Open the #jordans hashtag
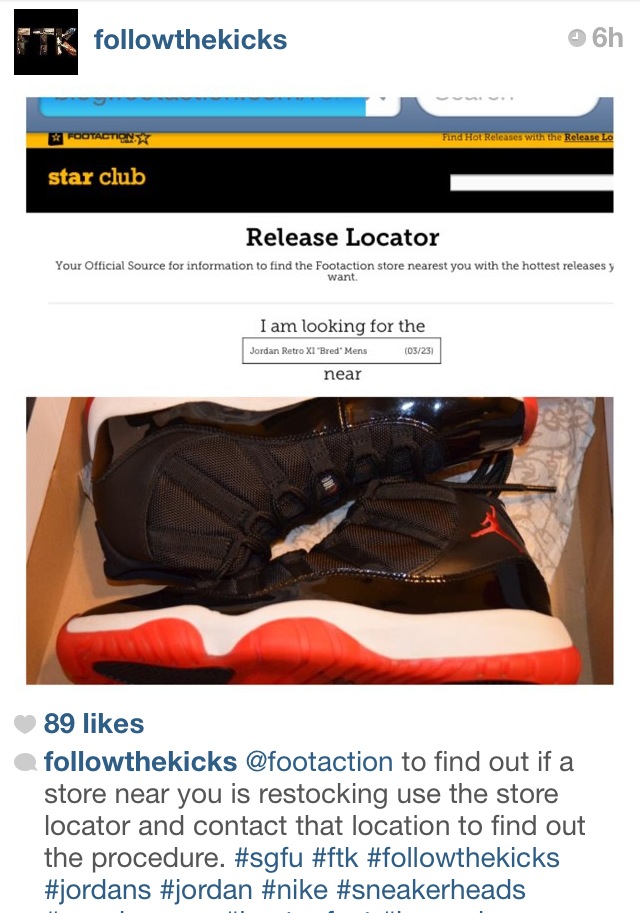Image resolution: width=640 pixels, height=913 pixels. point(98,890)
